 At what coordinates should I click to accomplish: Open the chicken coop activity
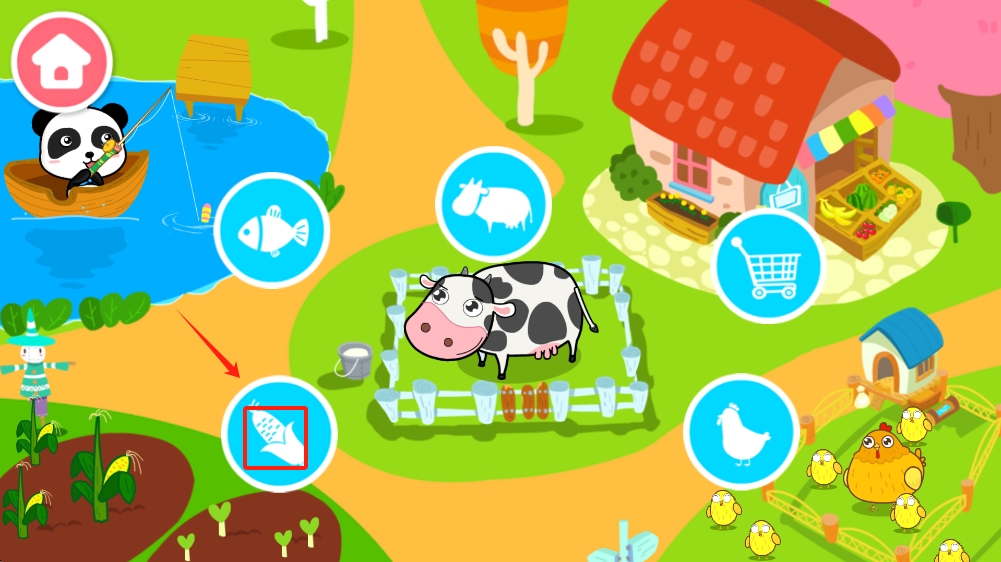pyautogui.click(x=741, y=433)
